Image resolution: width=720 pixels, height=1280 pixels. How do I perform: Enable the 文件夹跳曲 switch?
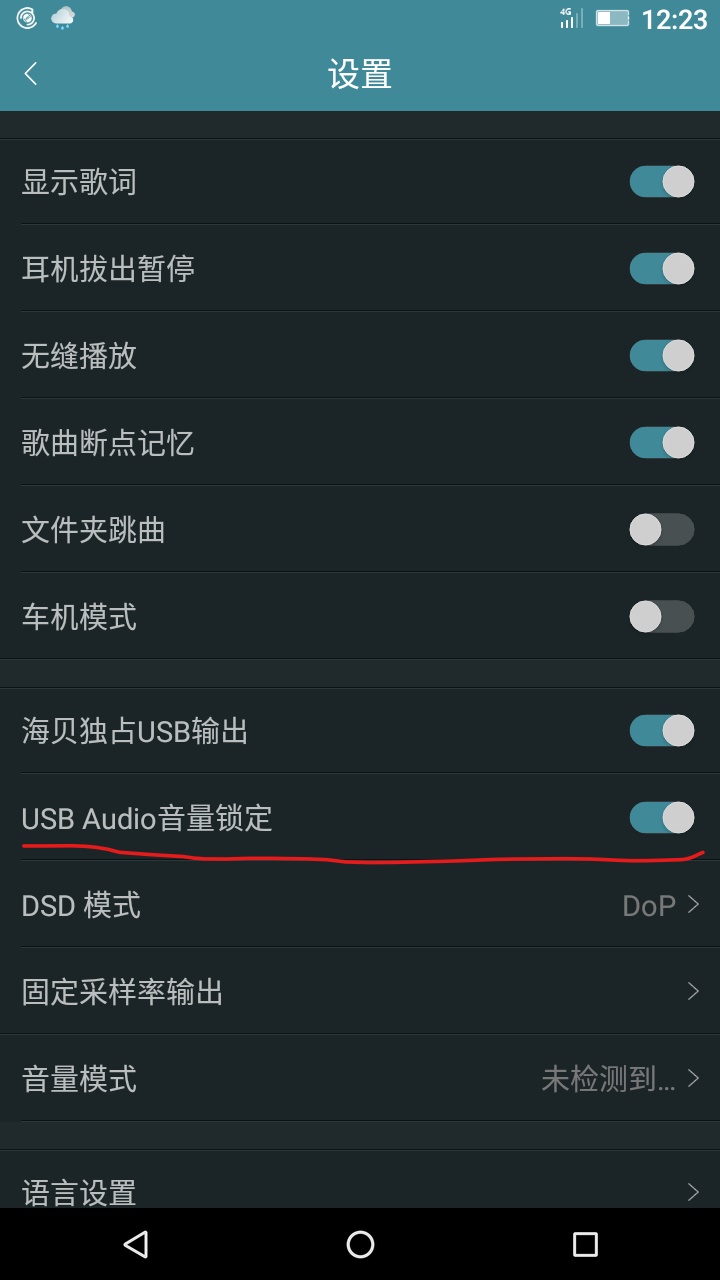[661, 529]
